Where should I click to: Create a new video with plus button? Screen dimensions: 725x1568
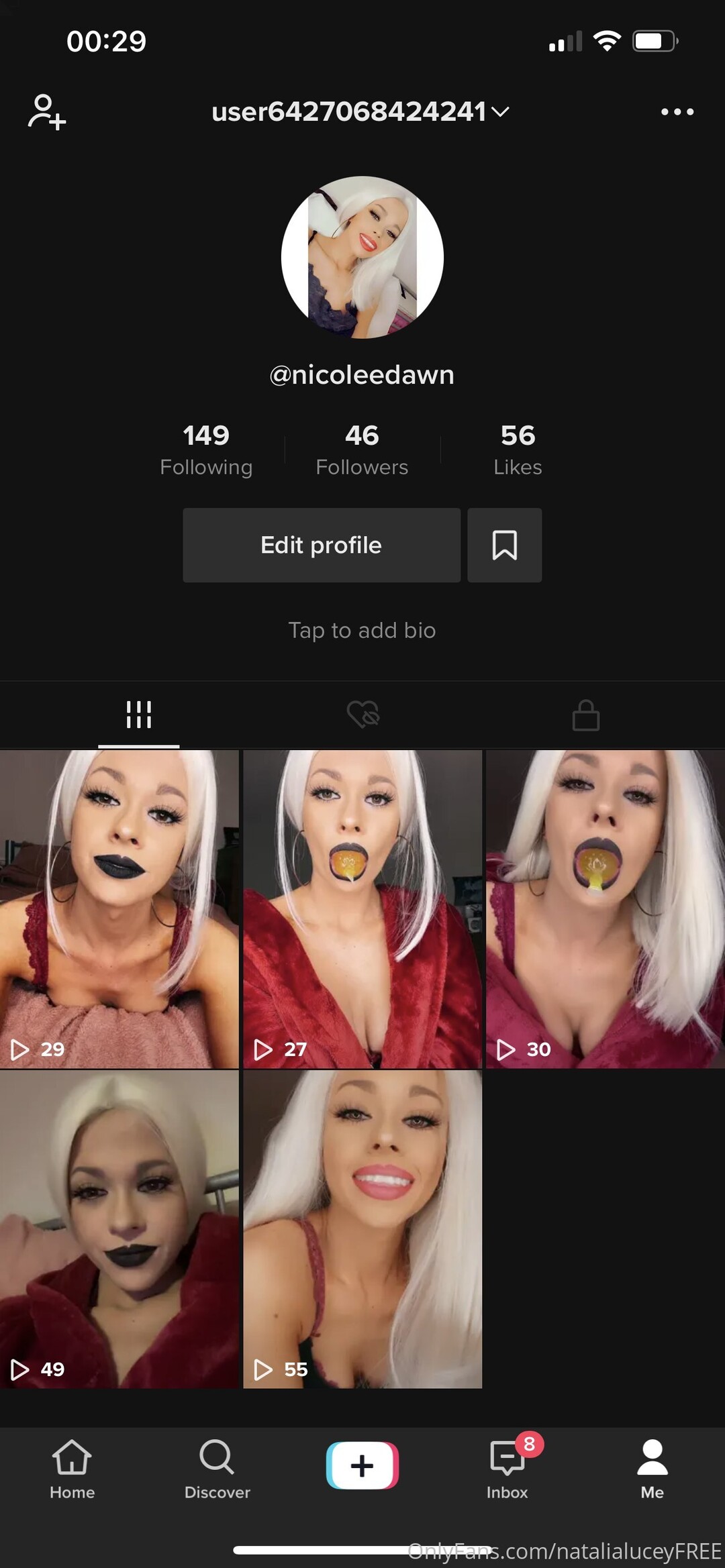coord(362,1465)
